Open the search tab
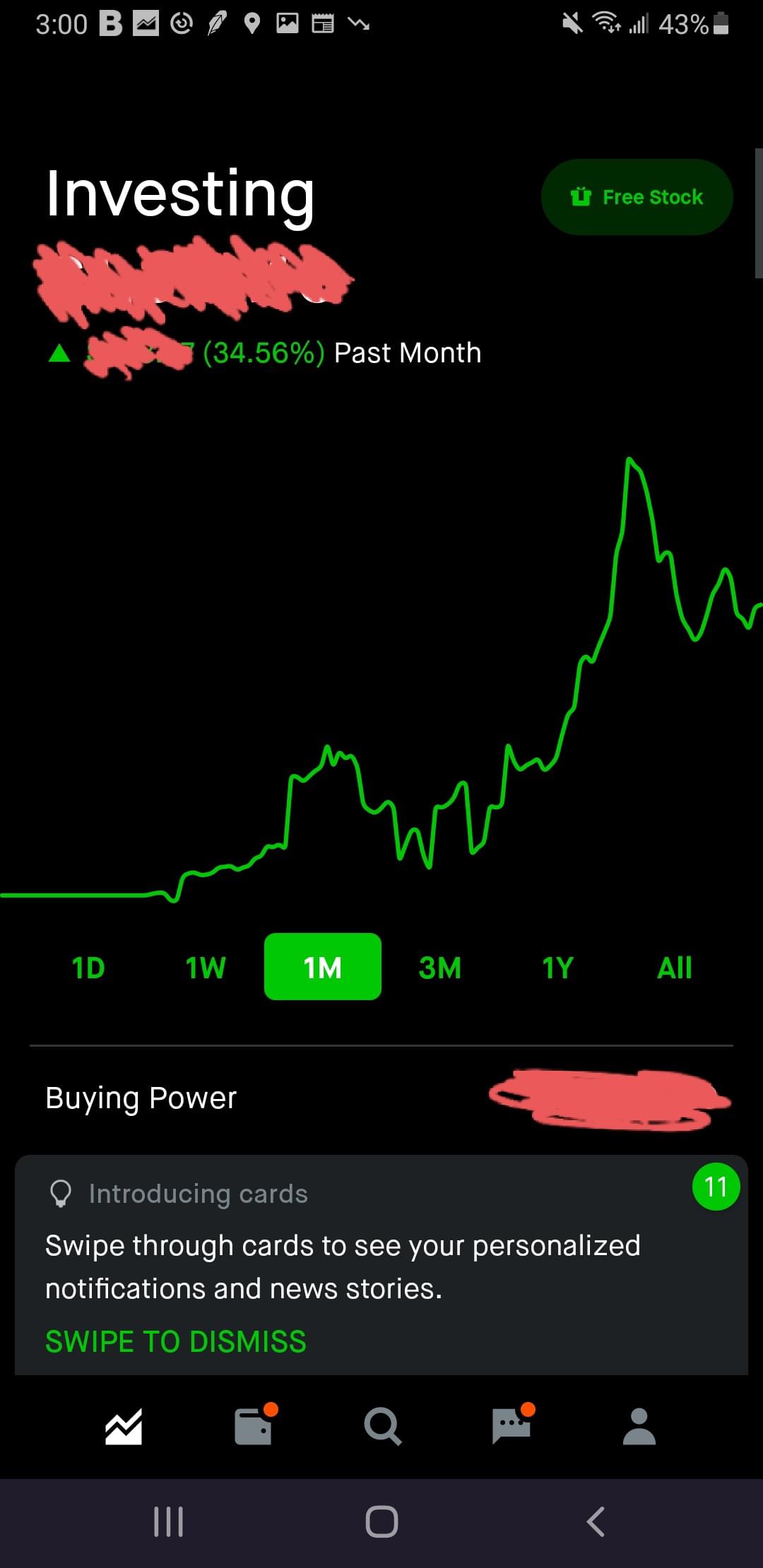763x1568 pixels. [382, 1427]
